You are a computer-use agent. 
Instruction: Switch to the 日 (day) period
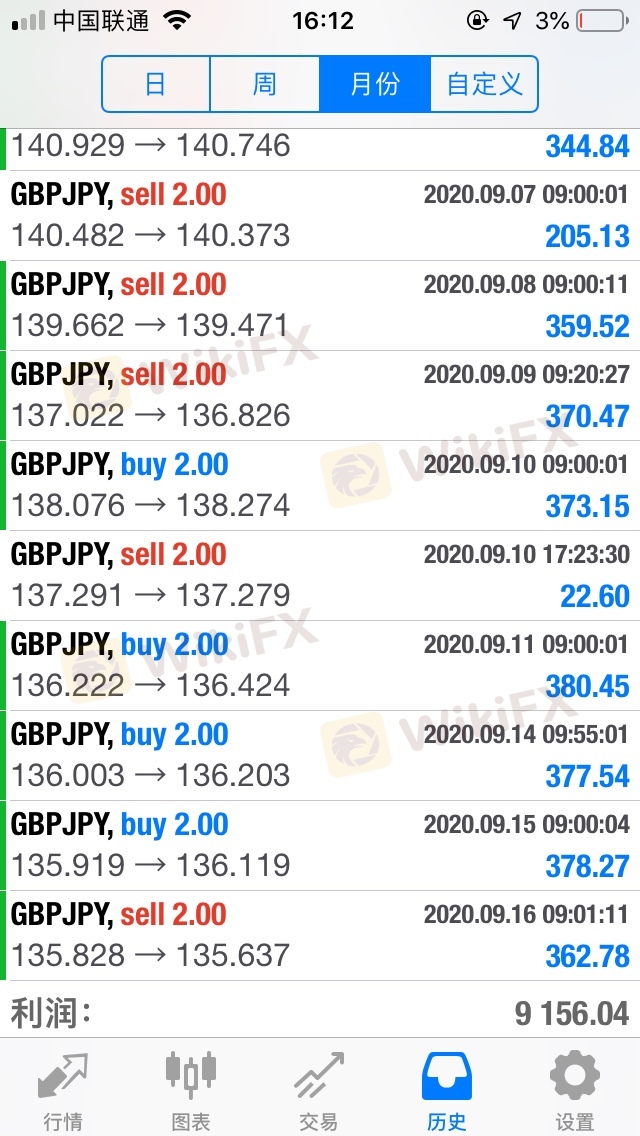coord(156,84)
